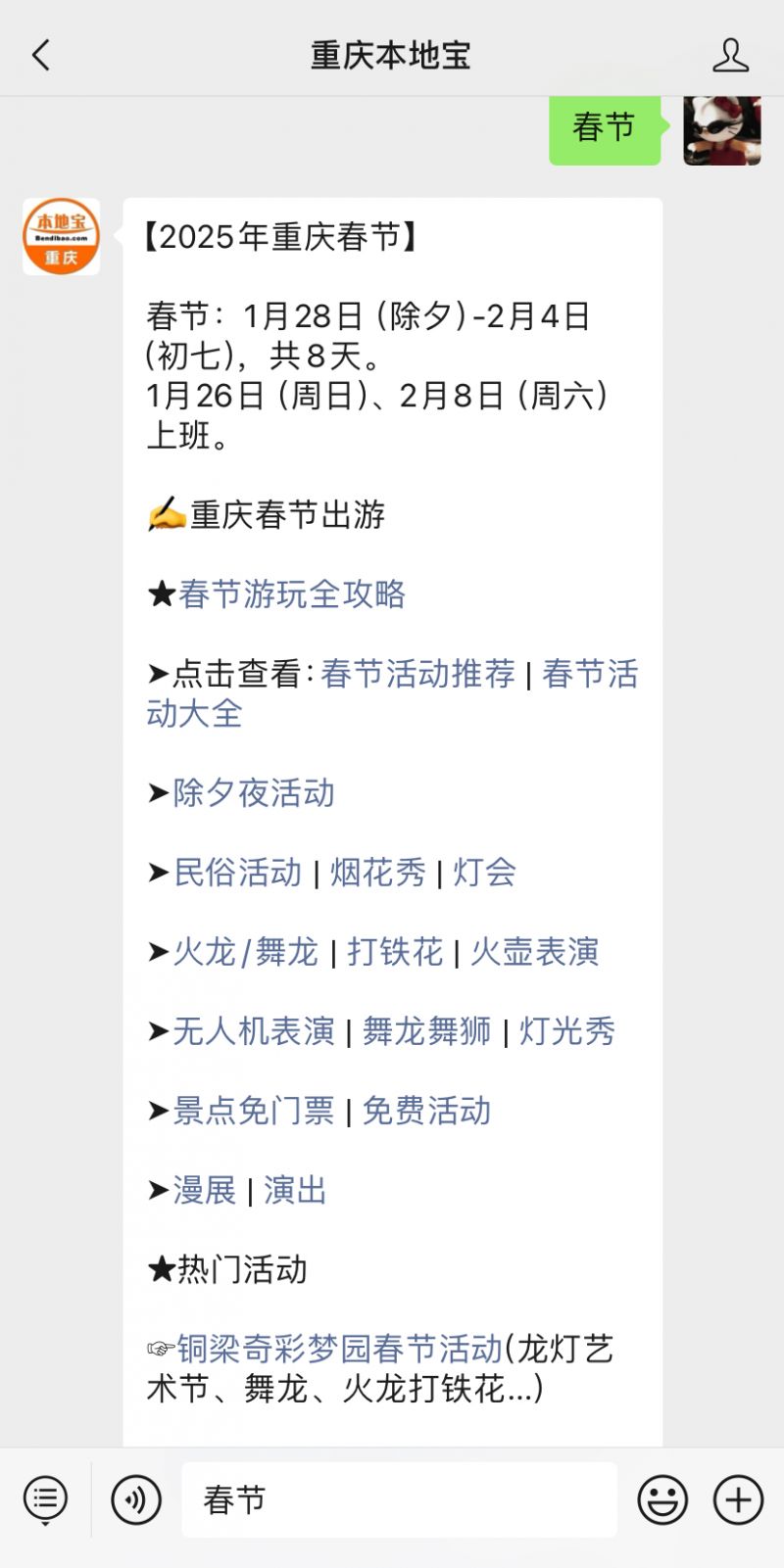Viewport: 784px width, 1568px height.
Task: Open the 景点免门票 link
Action: pos(254,1110)
